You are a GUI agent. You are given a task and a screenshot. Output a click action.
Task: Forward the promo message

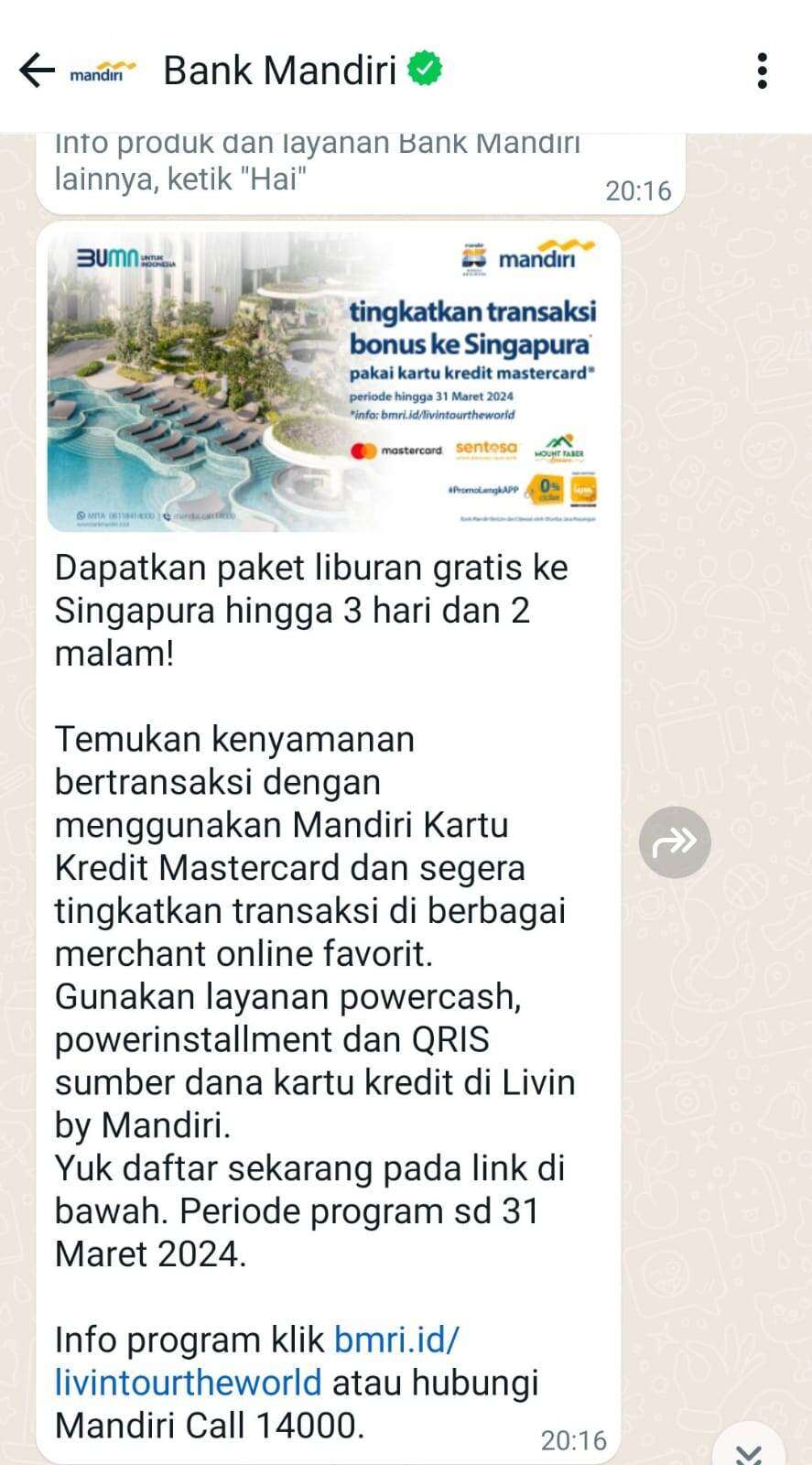click(675, 841)
